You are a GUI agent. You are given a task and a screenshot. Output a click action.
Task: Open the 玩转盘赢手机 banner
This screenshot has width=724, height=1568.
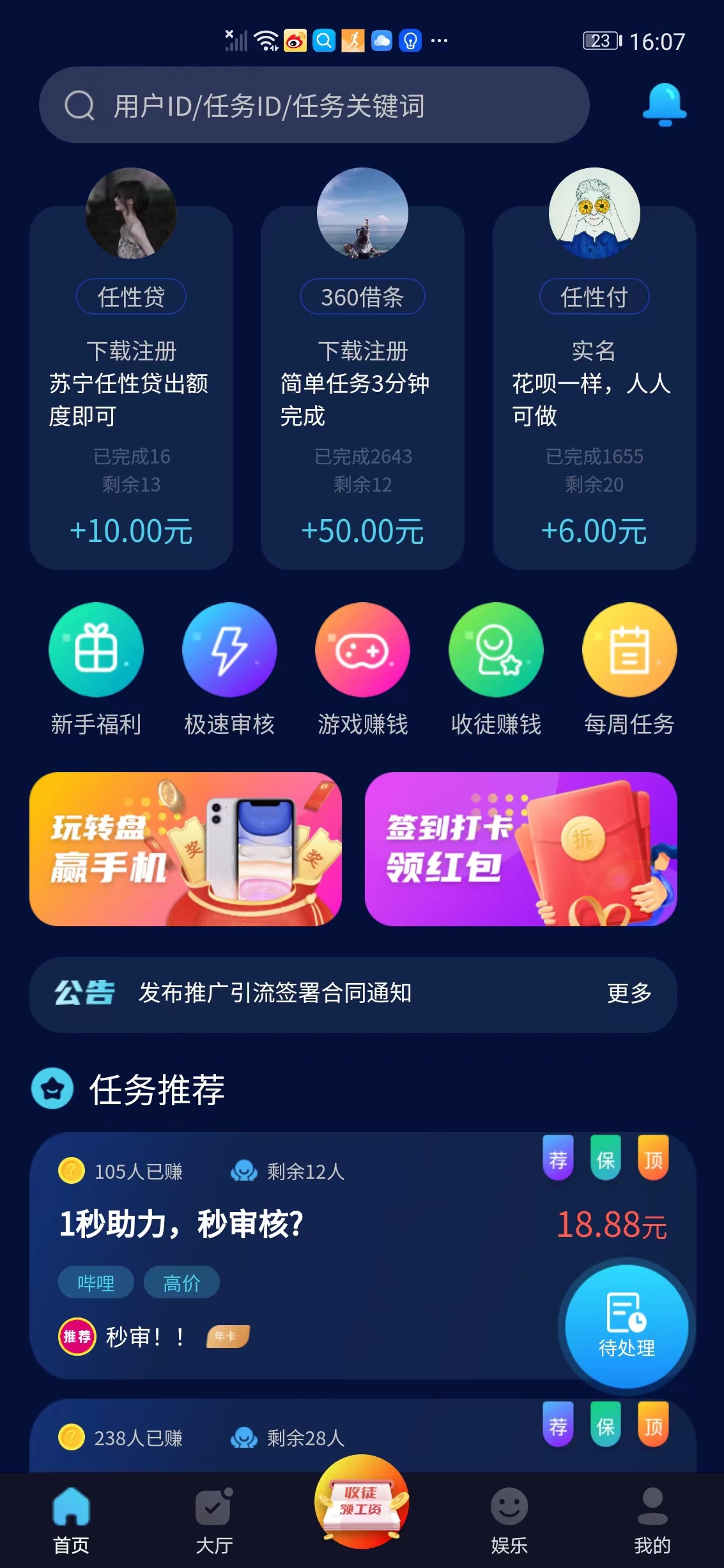pos(187,851)
